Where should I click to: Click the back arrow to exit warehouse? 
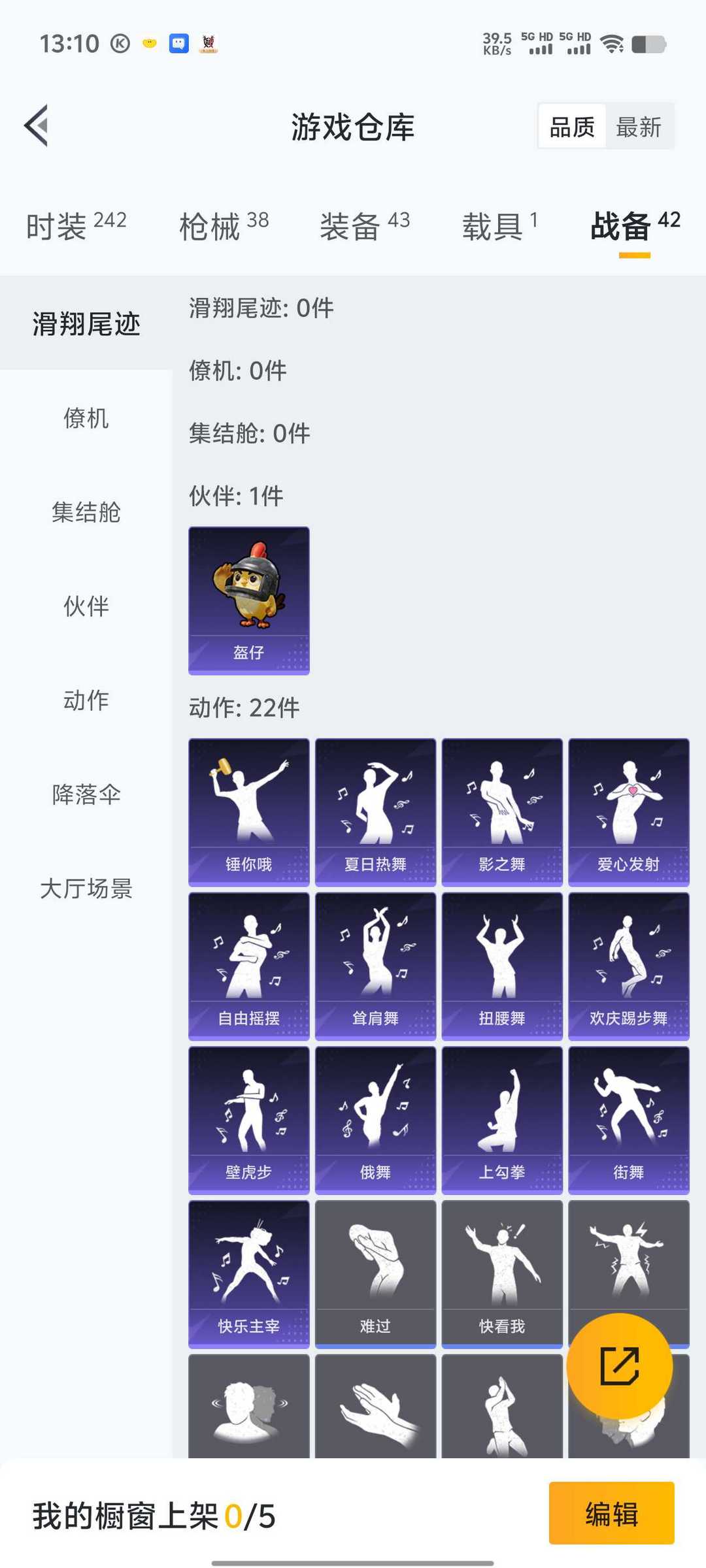[x=37, y=126]
